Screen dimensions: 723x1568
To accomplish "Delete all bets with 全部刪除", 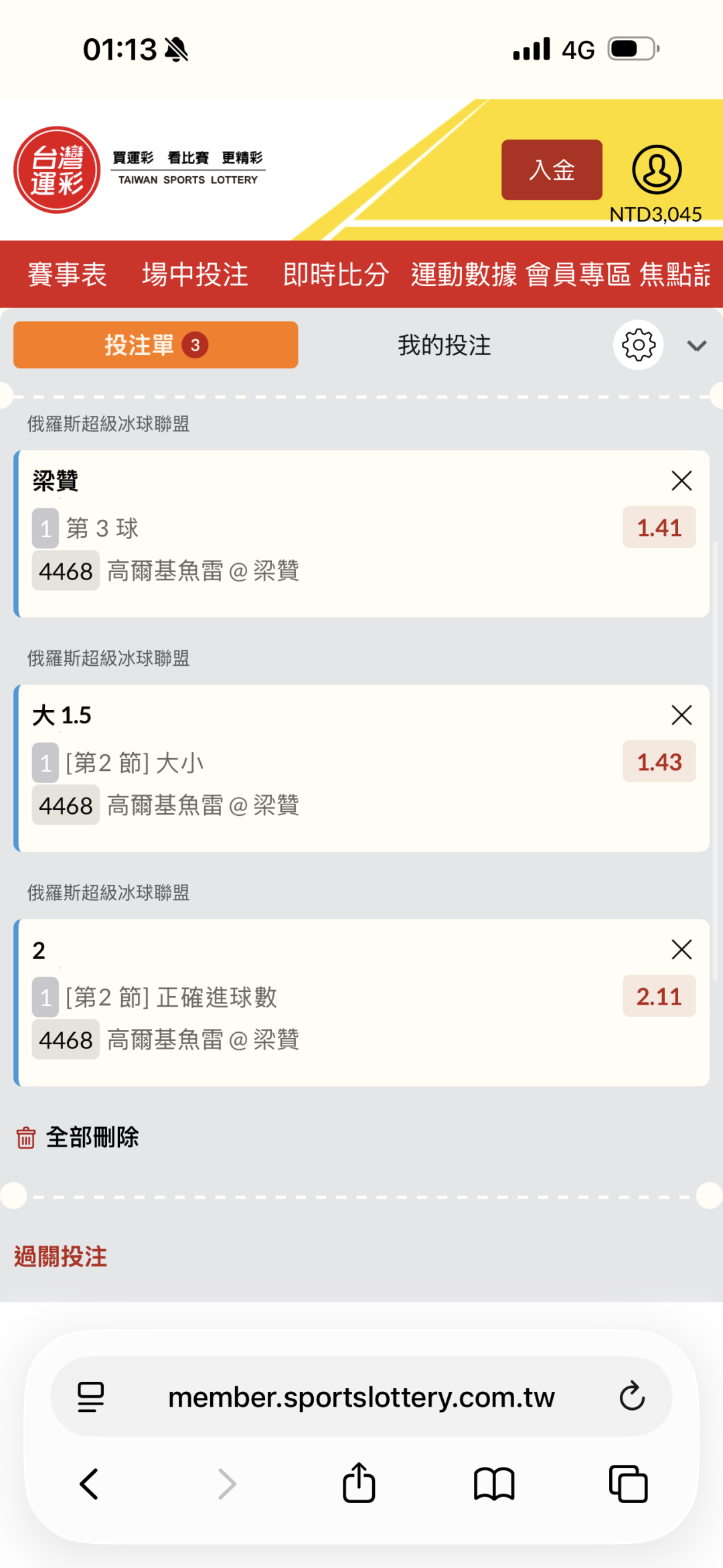I will [x=78, y=1137].
